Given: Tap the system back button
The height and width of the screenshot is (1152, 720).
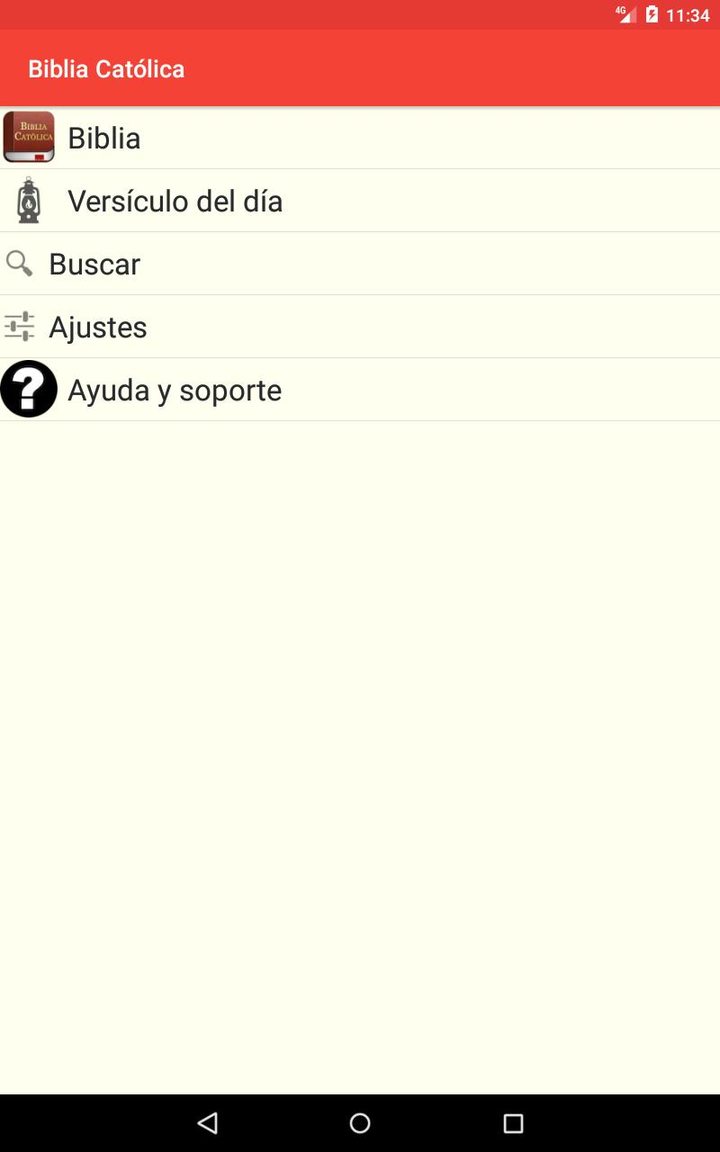Looking at the screenshot, I should tap(208, 1123).
